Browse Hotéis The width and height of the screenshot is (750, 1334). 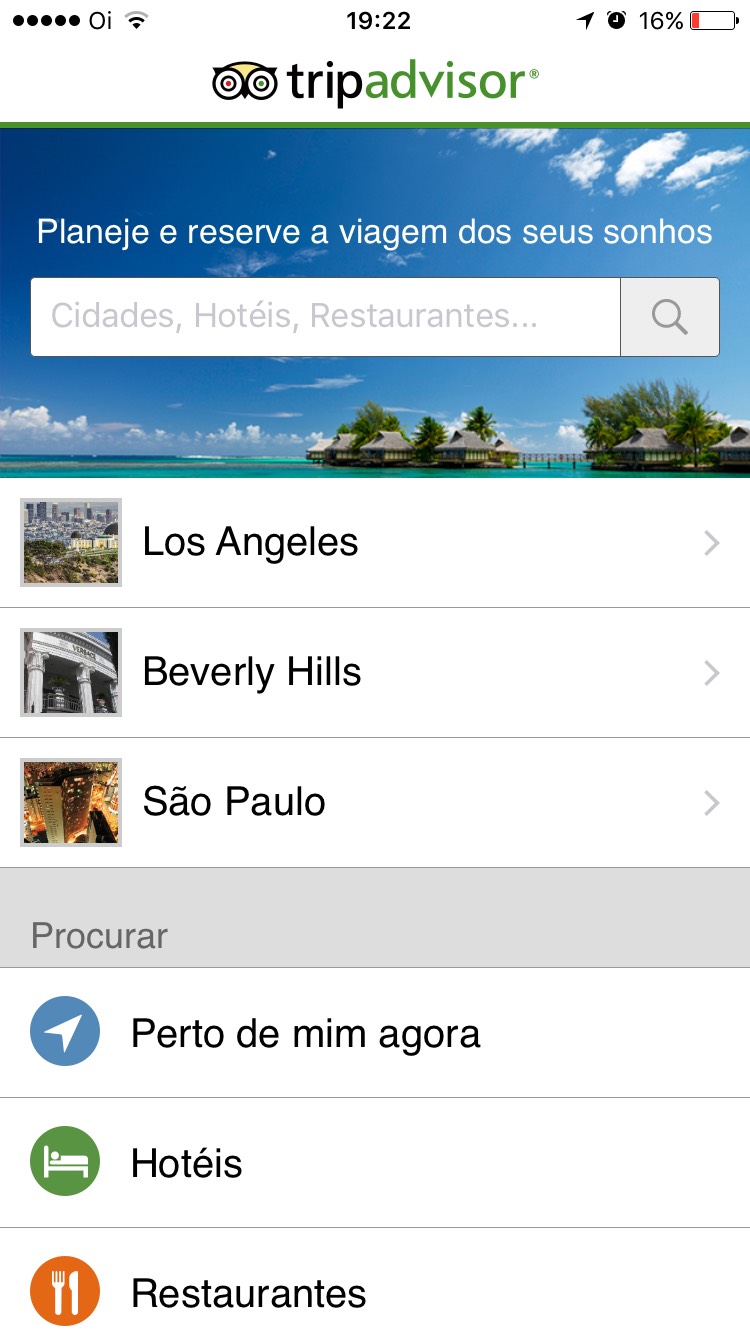(375, 1163)
